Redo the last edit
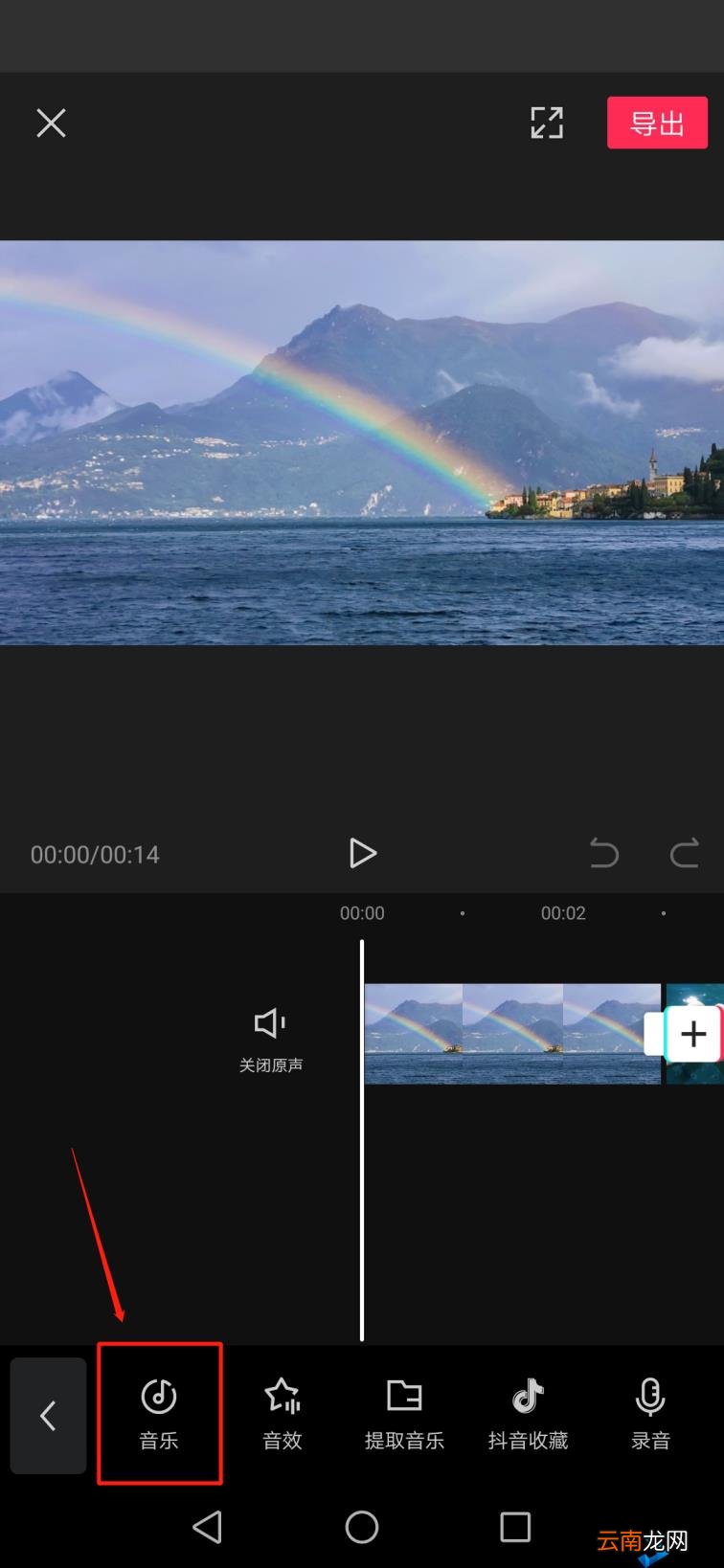 coord(684,853)
